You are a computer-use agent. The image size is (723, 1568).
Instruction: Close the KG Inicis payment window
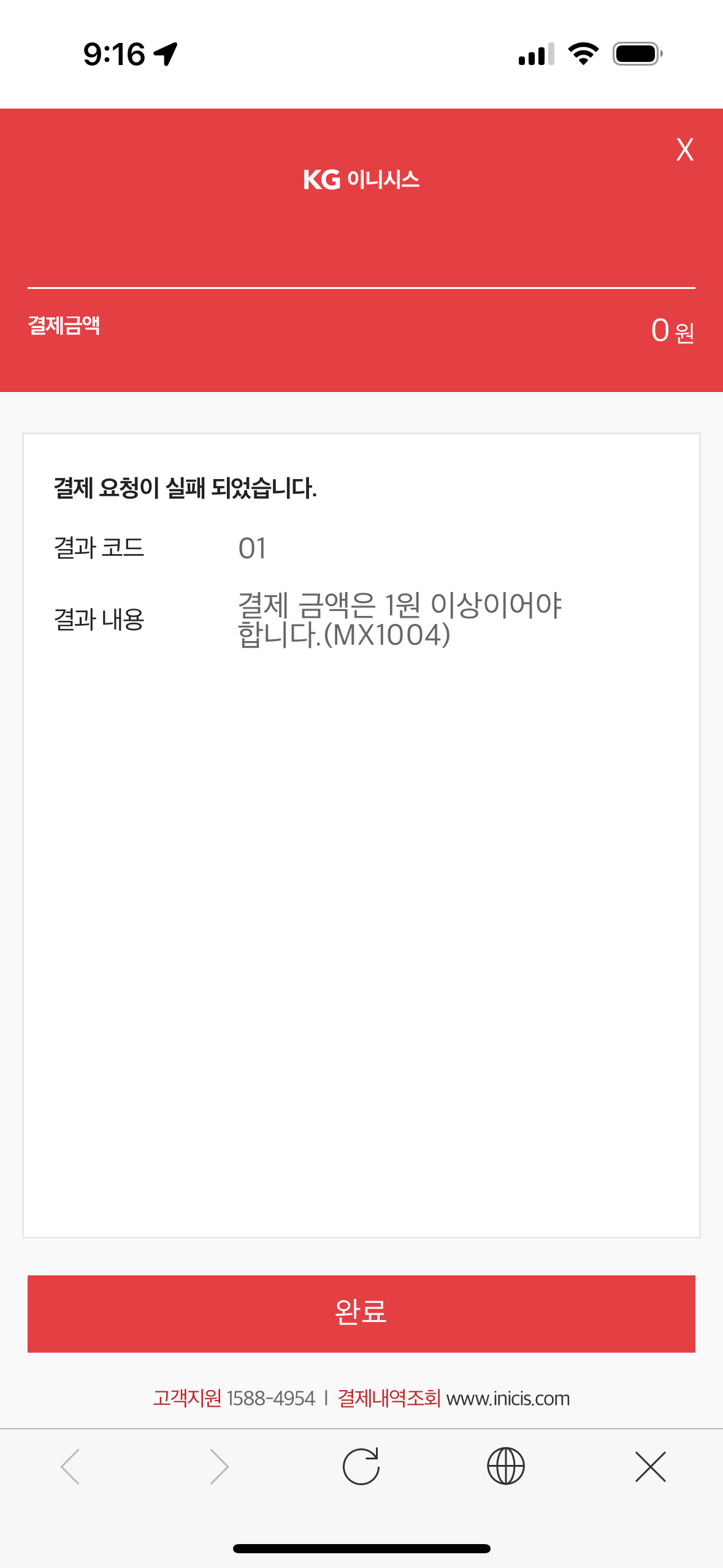click(684, 150)
